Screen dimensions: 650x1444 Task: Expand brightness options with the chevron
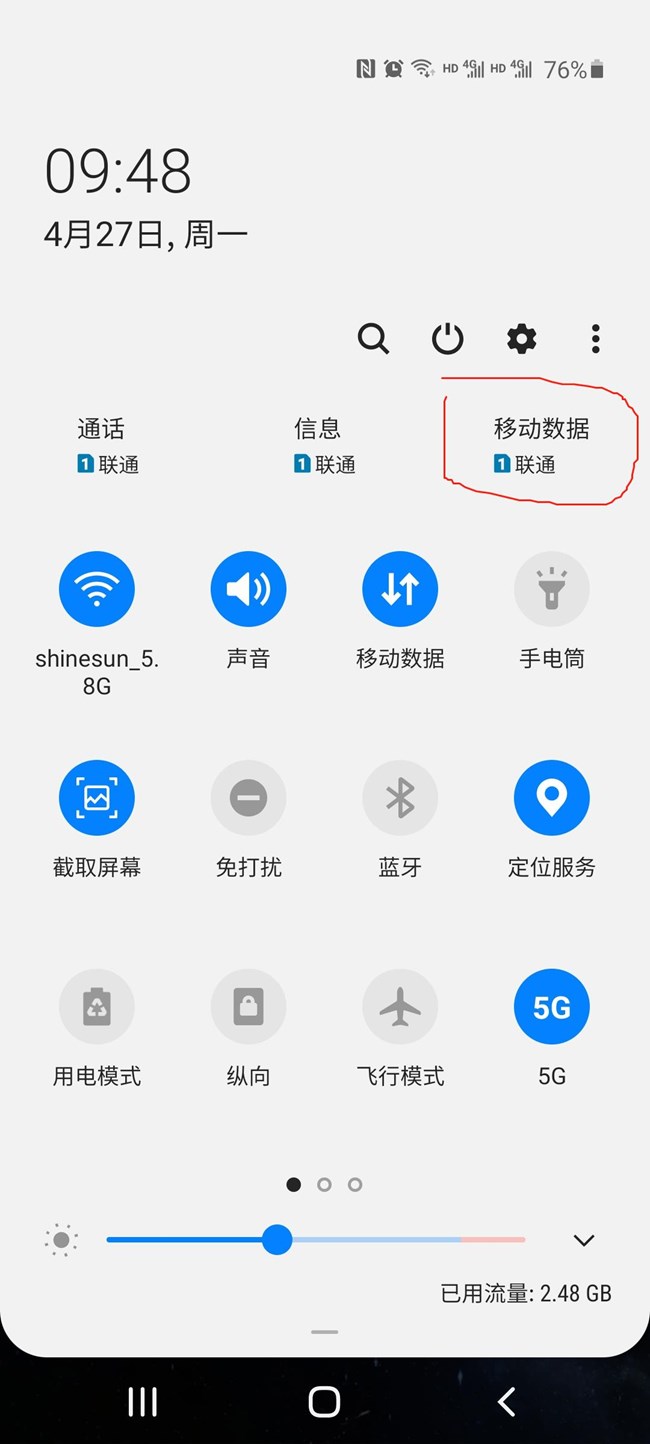[584, 1240]
